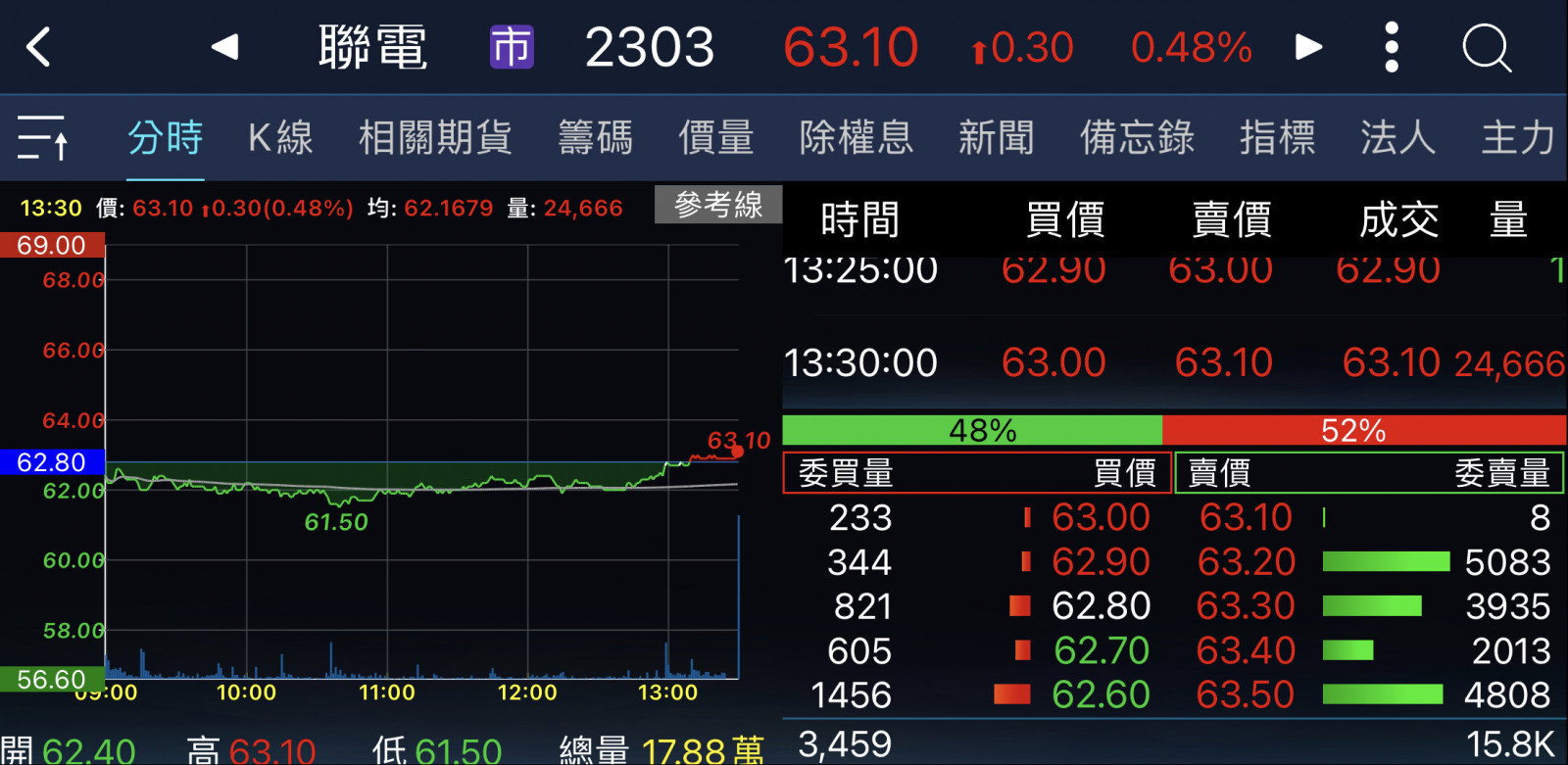Switch to the previous stock with left triangle

click(225, 47)
